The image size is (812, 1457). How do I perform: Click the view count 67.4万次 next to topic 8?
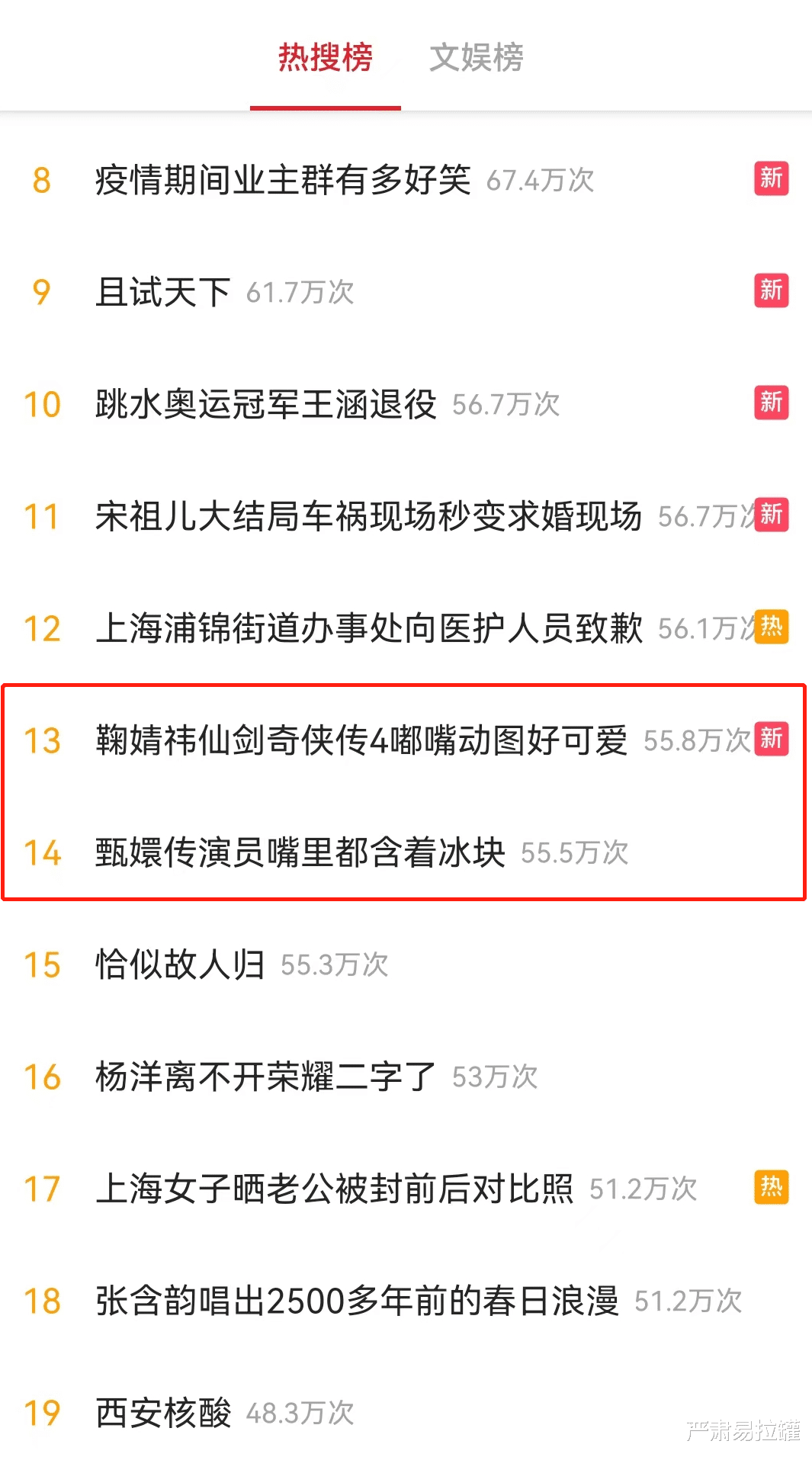541,180
